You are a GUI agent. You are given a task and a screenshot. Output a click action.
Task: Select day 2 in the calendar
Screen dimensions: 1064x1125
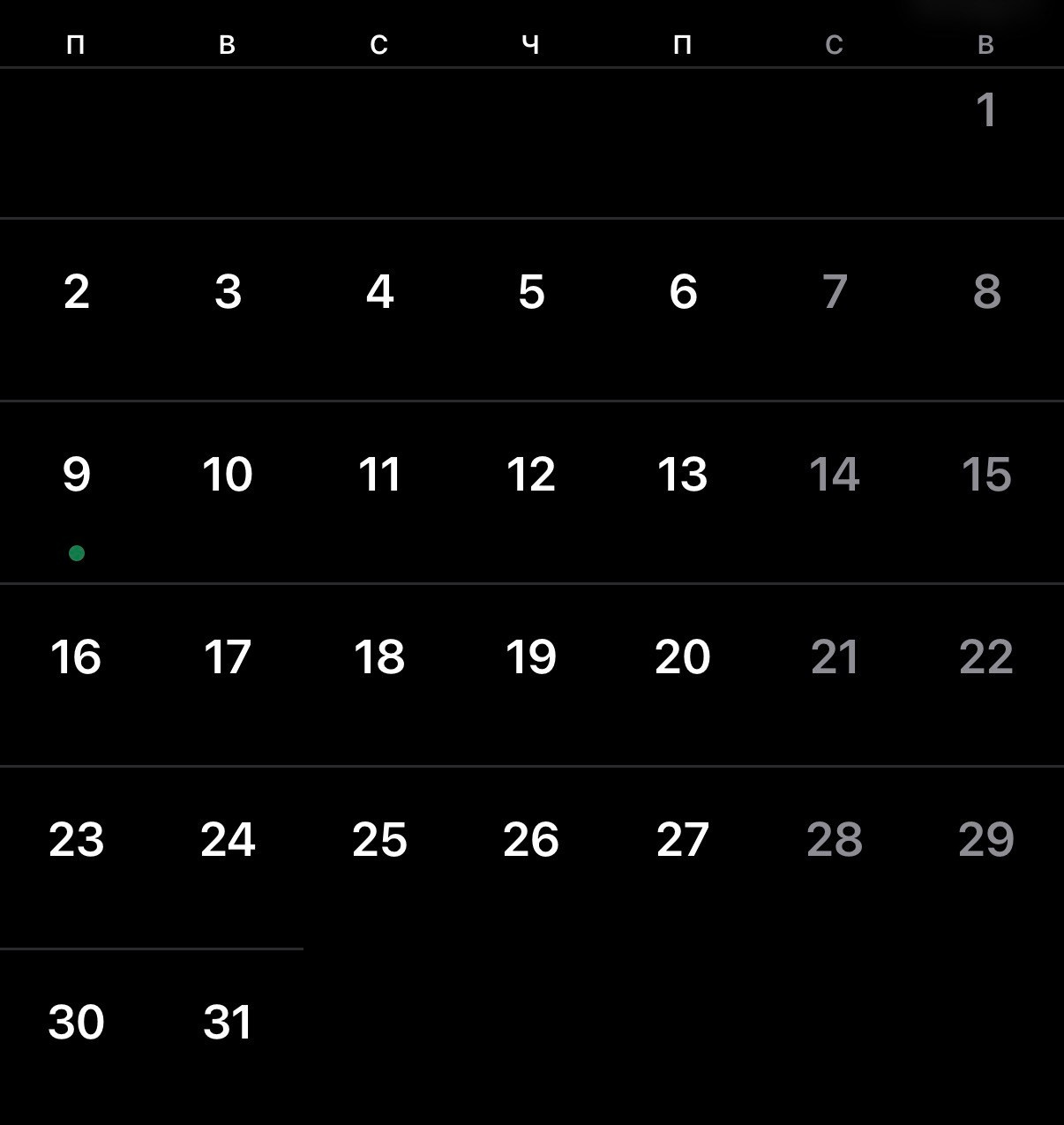77,292
